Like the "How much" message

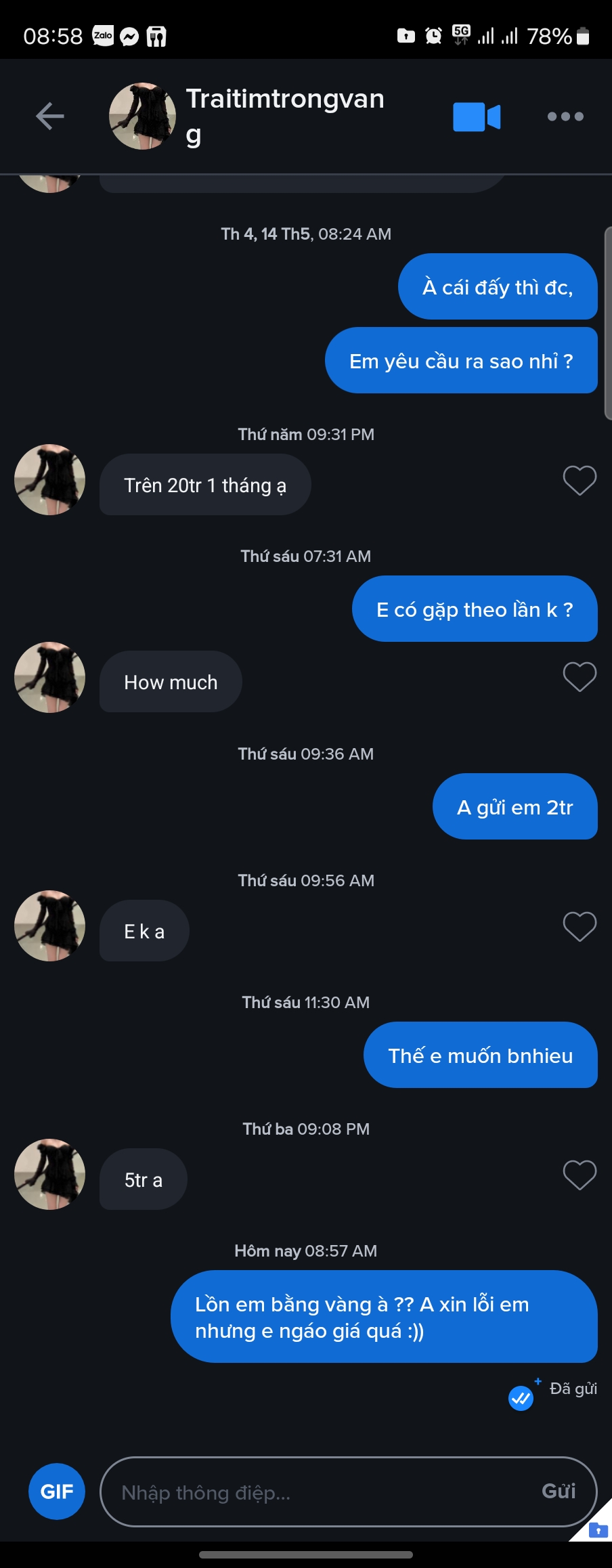coord(580,676)
